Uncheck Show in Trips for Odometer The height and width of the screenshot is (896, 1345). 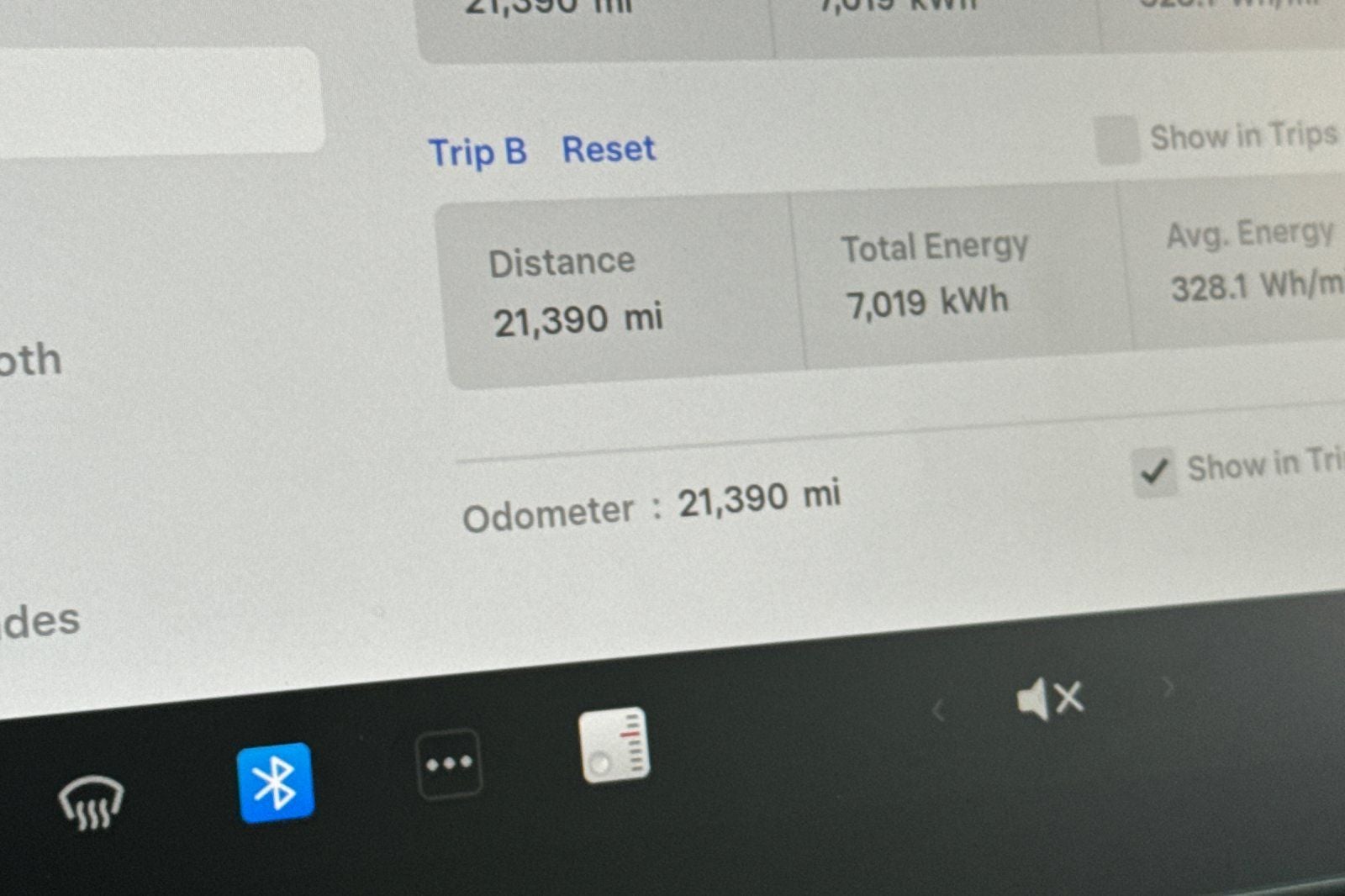click(1153, 472)
